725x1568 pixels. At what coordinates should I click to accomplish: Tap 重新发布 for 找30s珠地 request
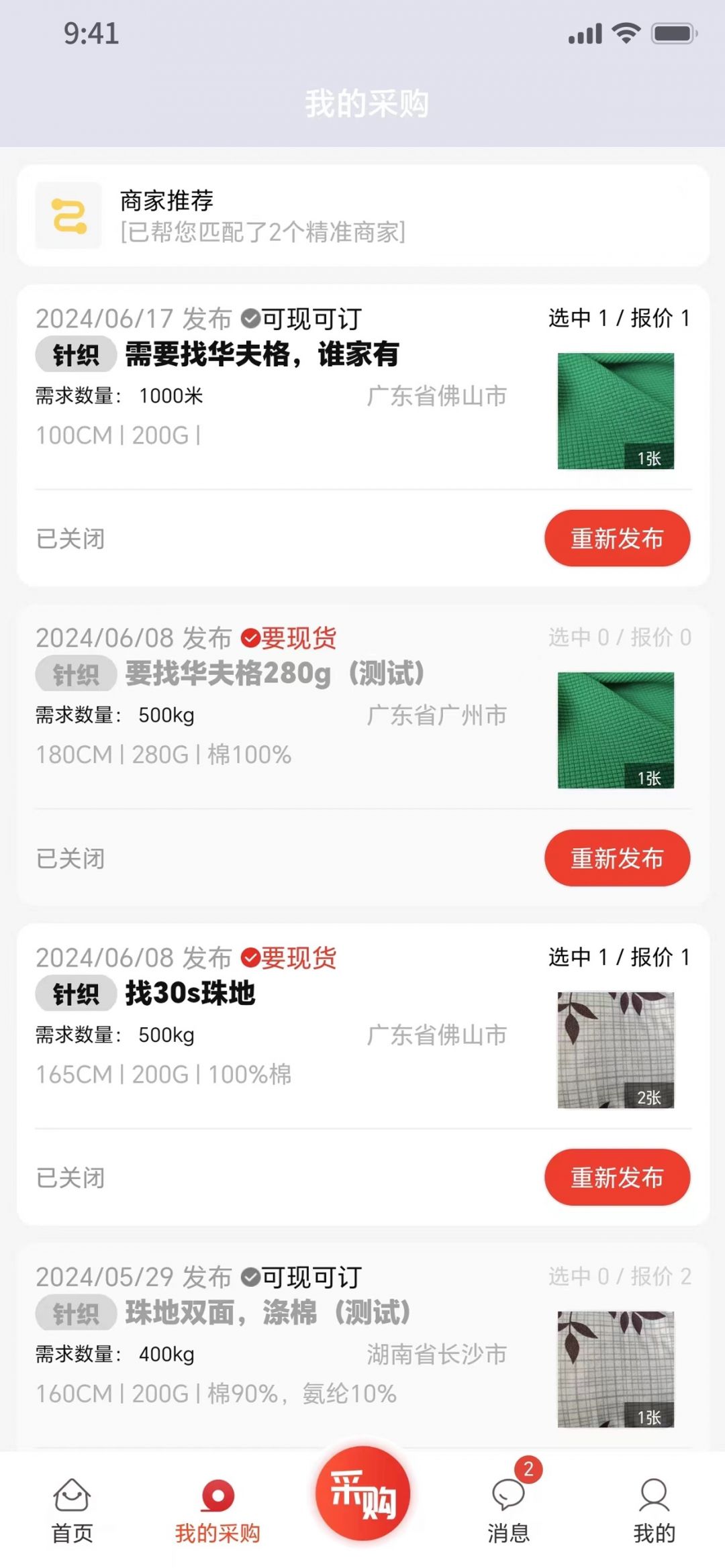616,1177
